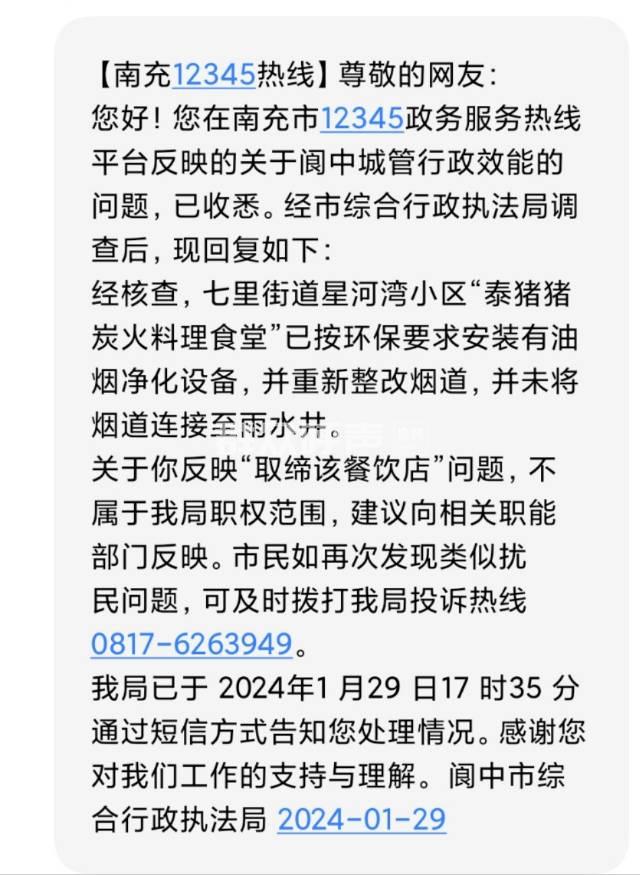Tap the 12345 link in the 南充12345热线 header
Image resolution: width=640 pixels, height=875 pixels.
click(214, 75)
